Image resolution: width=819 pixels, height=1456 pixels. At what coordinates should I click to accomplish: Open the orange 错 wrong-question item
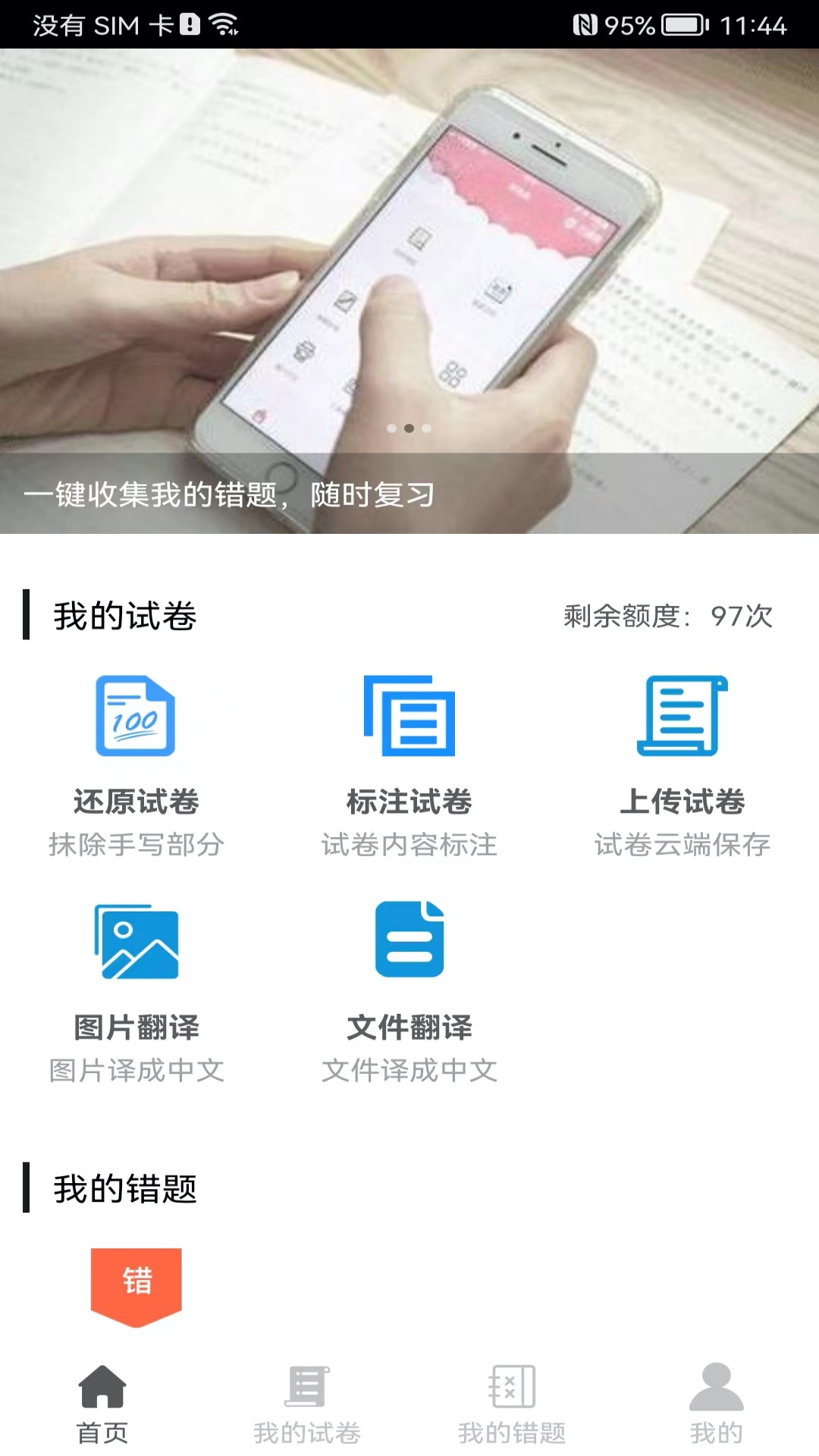[136, 1287]
